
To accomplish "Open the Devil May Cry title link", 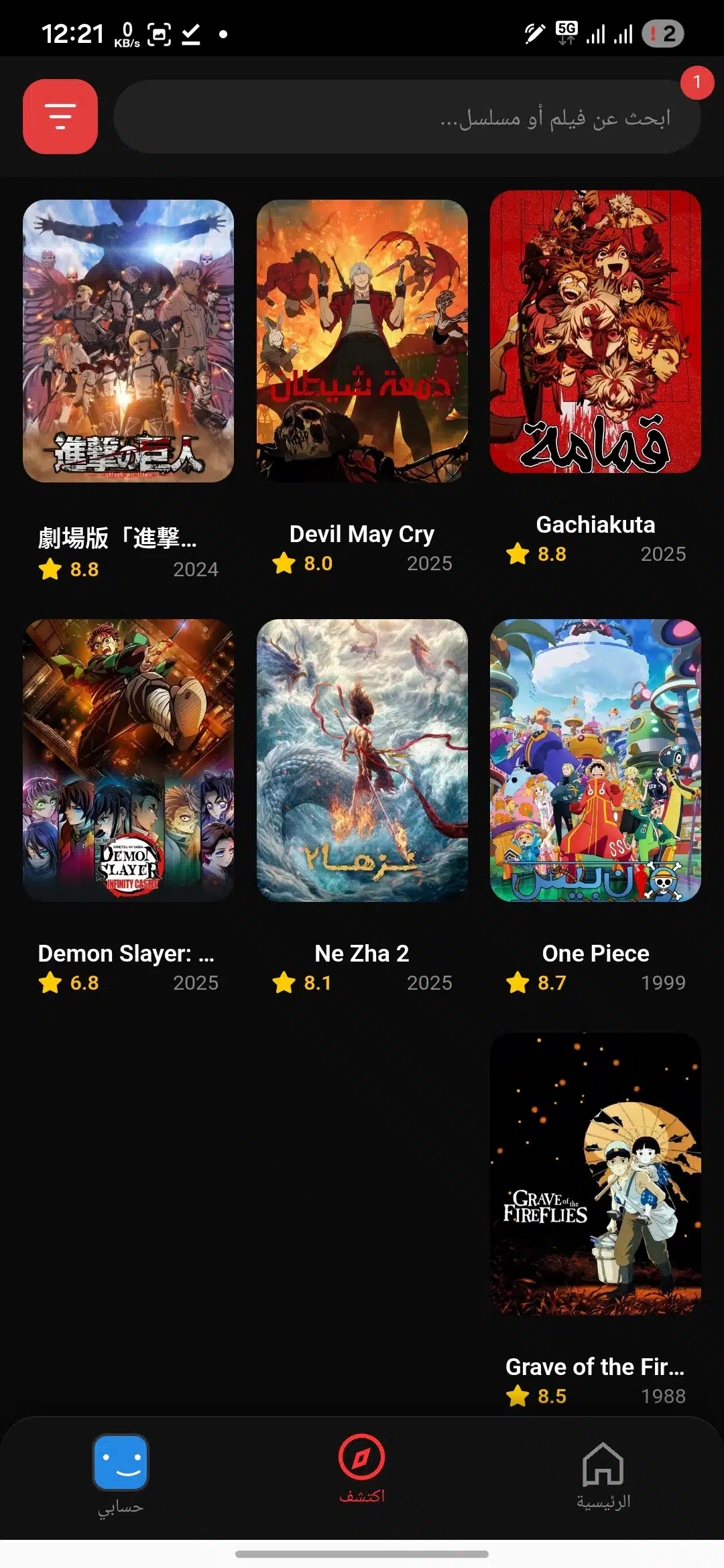I will (361, 533).
